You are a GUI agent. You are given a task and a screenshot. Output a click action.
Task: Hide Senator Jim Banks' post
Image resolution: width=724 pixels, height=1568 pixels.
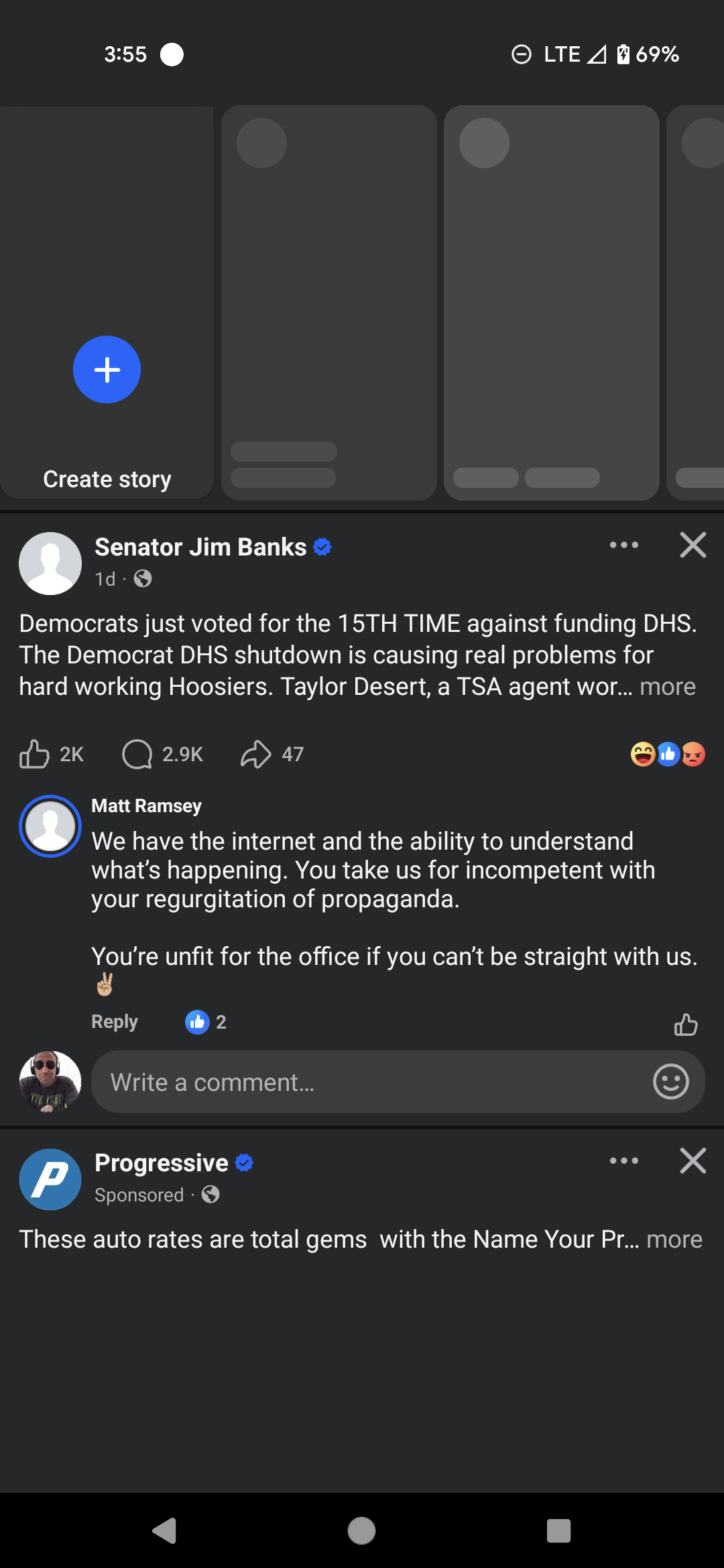tap(692, 545)
